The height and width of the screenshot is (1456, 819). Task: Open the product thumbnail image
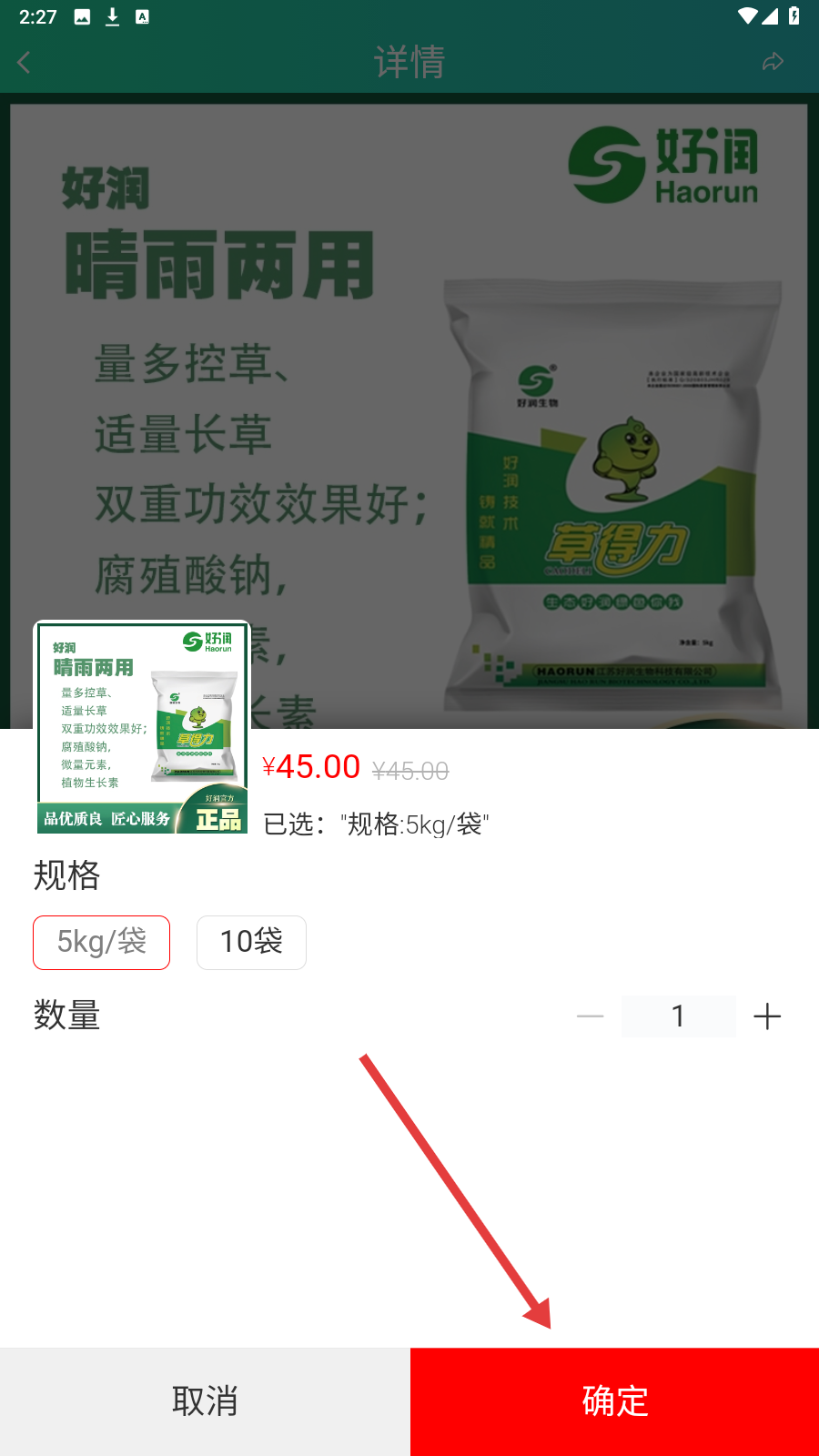click(142, 727)
